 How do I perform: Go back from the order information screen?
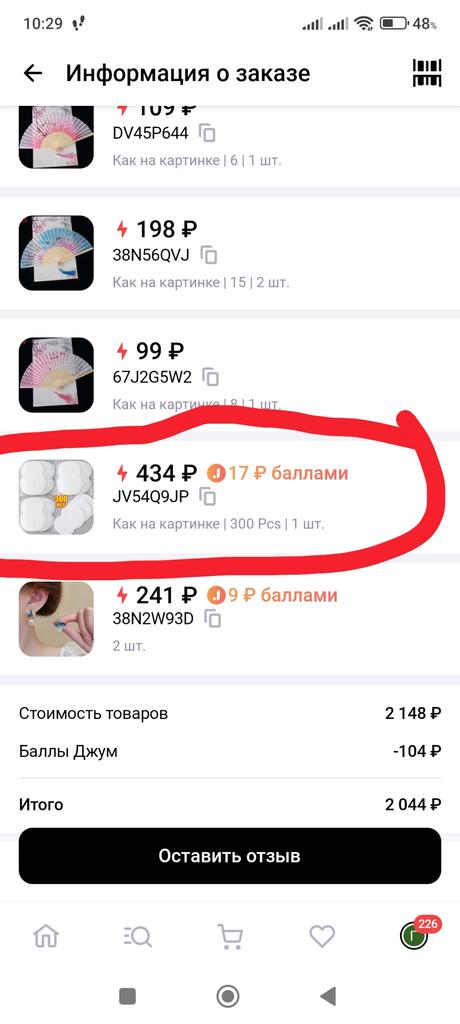point(33,73)
